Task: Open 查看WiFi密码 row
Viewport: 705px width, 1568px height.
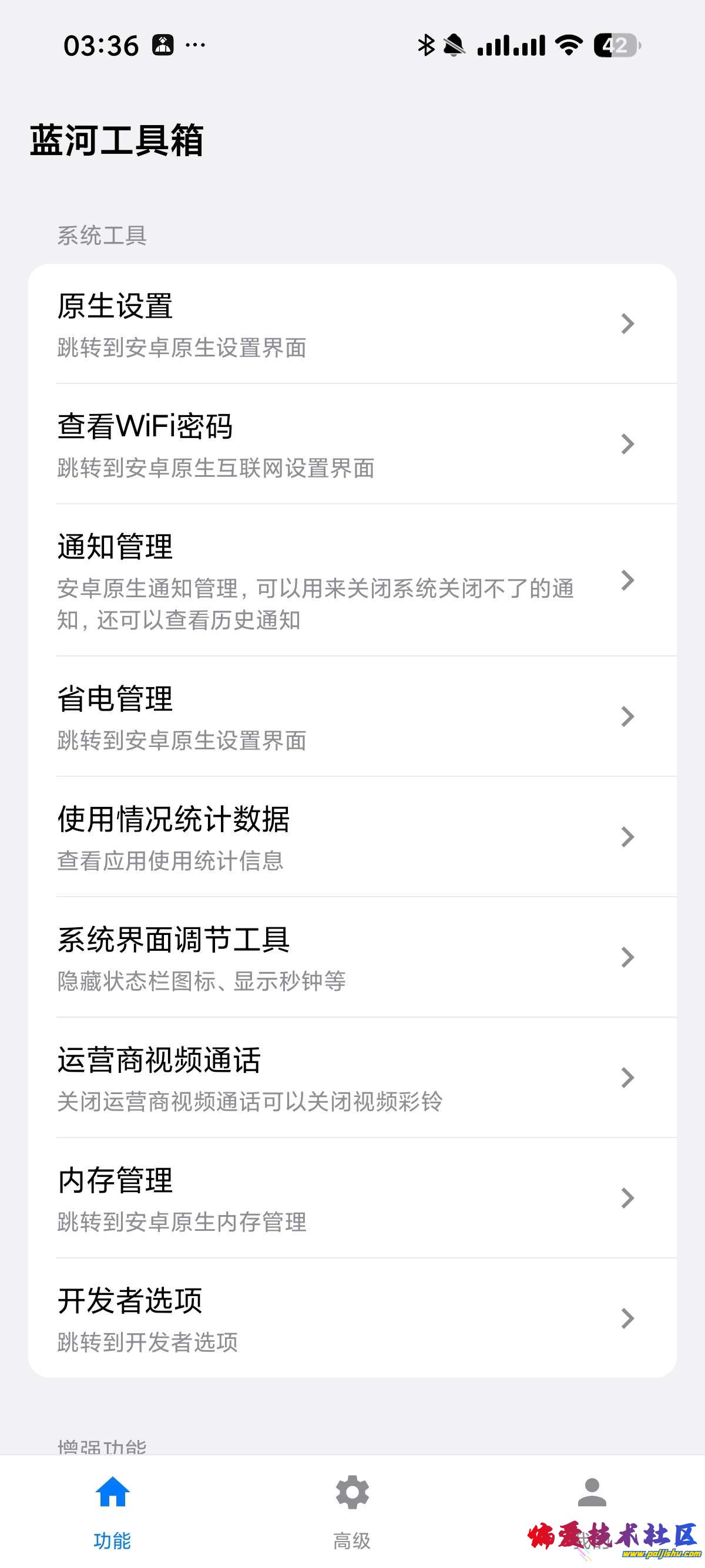Action: [352, 444]
